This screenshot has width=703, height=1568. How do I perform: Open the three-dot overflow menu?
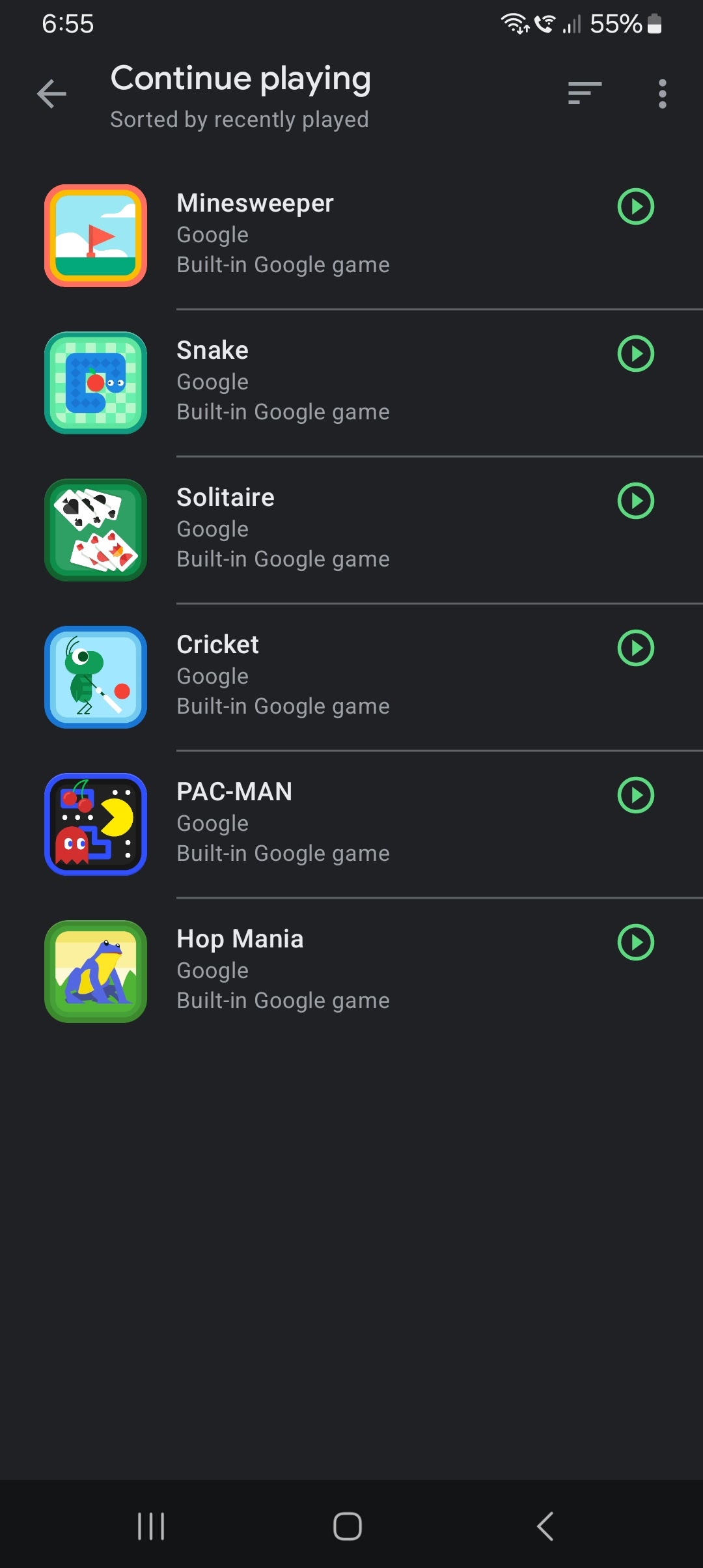coord(662,94)
